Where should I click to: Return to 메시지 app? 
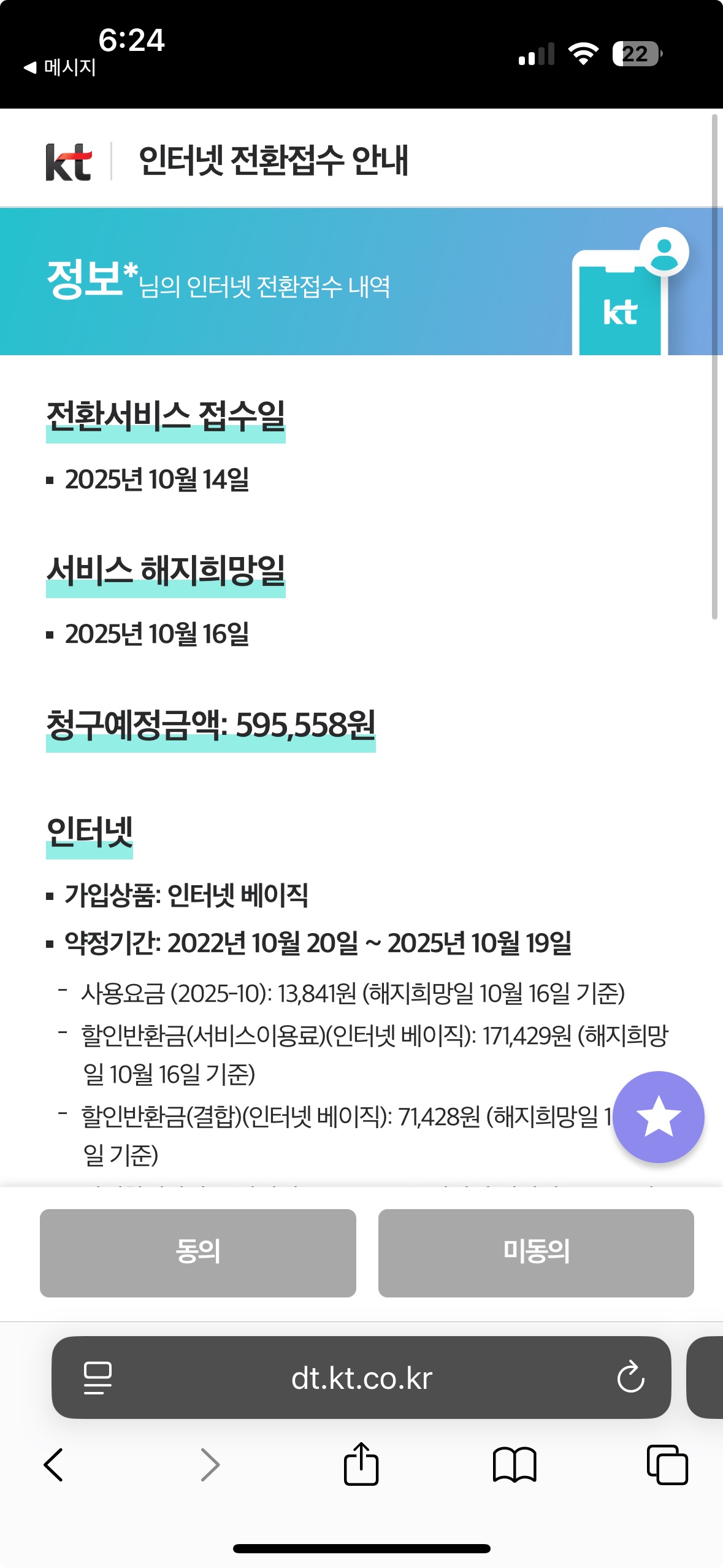60,67
